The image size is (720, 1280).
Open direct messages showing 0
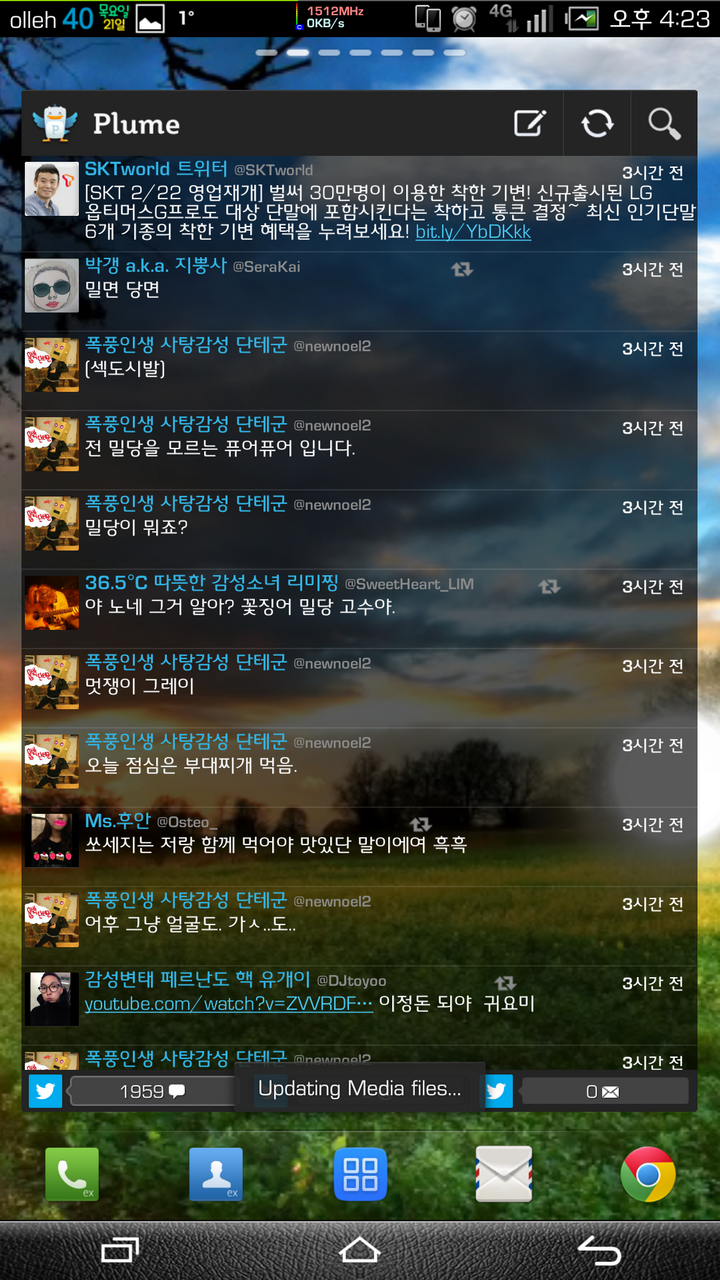pos(602,1091)
